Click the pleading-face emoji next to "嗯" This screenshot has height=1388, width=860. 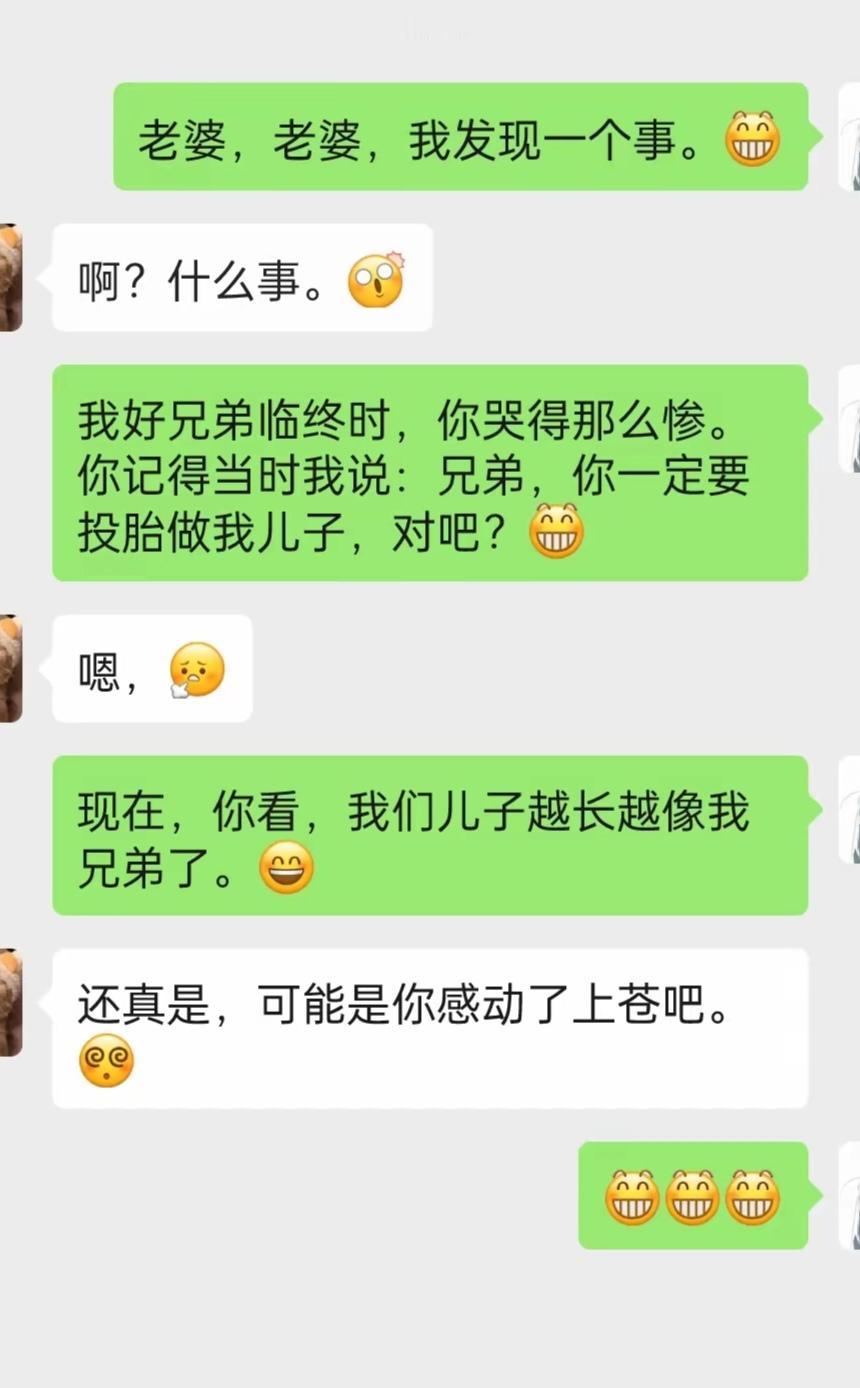point(196,670)
